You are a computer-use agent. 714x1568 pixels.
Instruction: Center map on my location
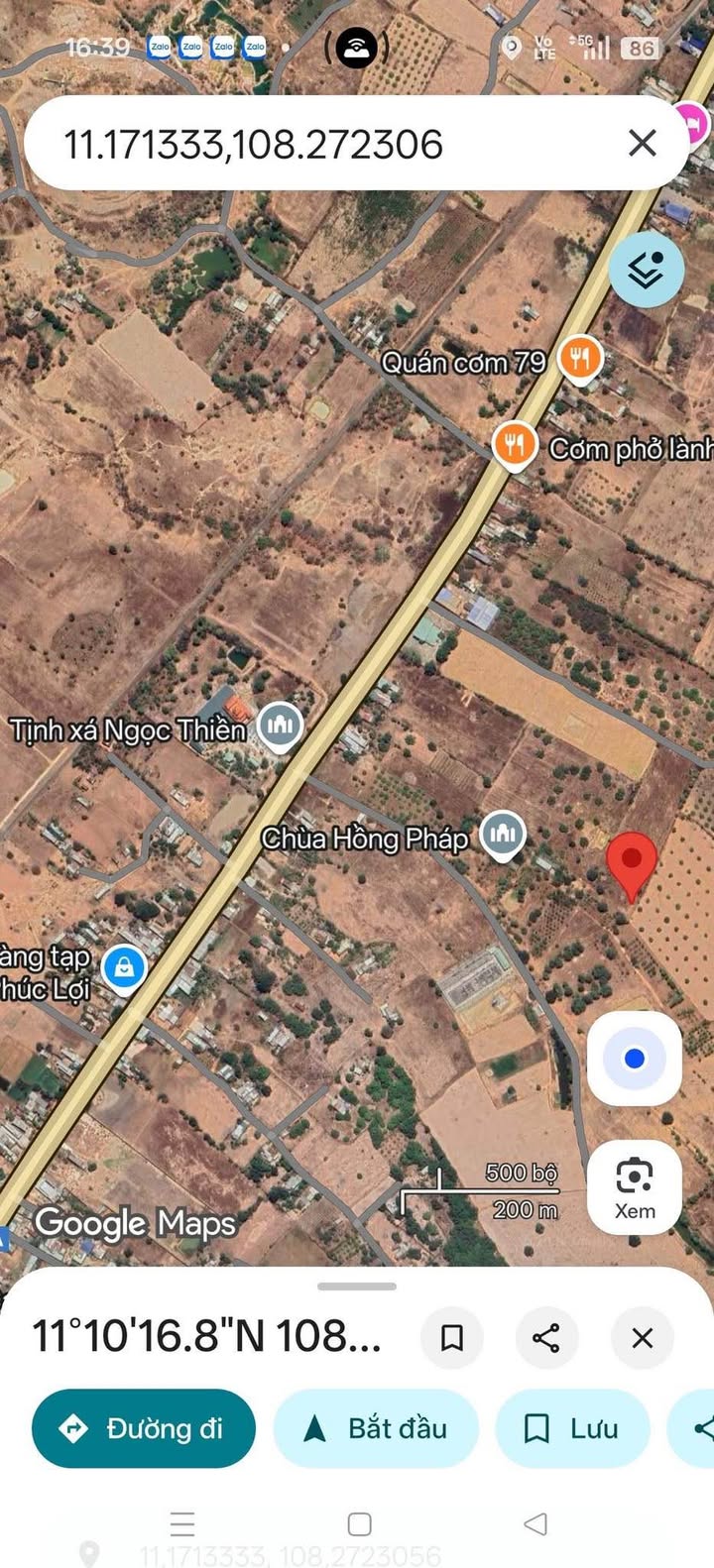coord(635,1059)
